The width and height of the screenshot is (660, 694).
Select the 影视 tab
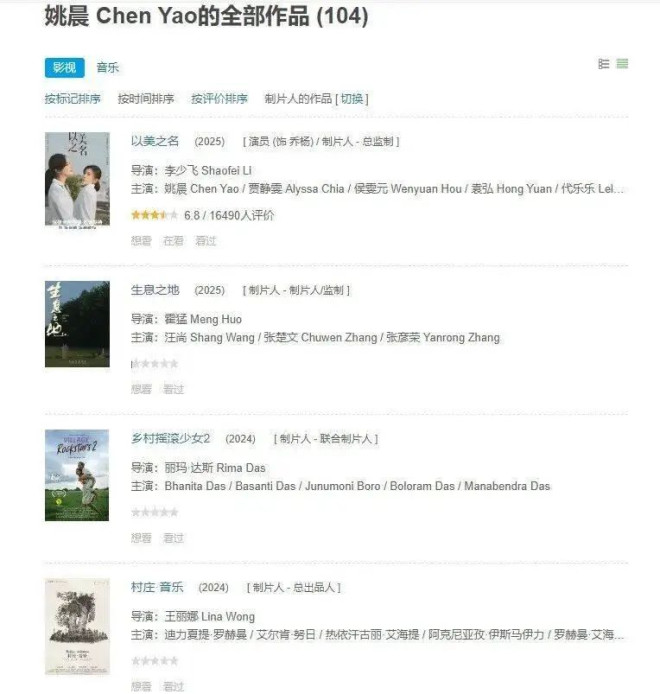(64, 67)
